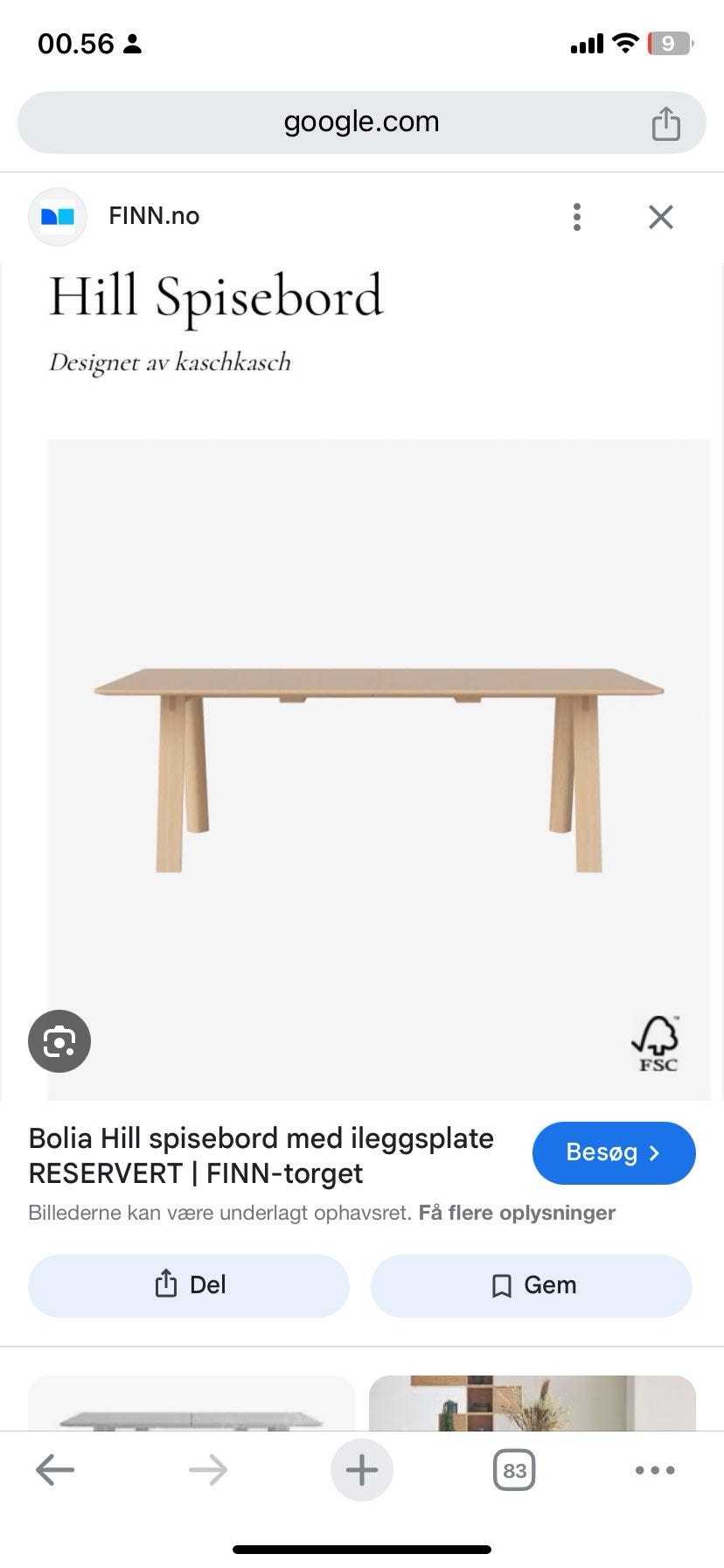
Task: Tap the google.com address bar
Action: pos(361,122)
